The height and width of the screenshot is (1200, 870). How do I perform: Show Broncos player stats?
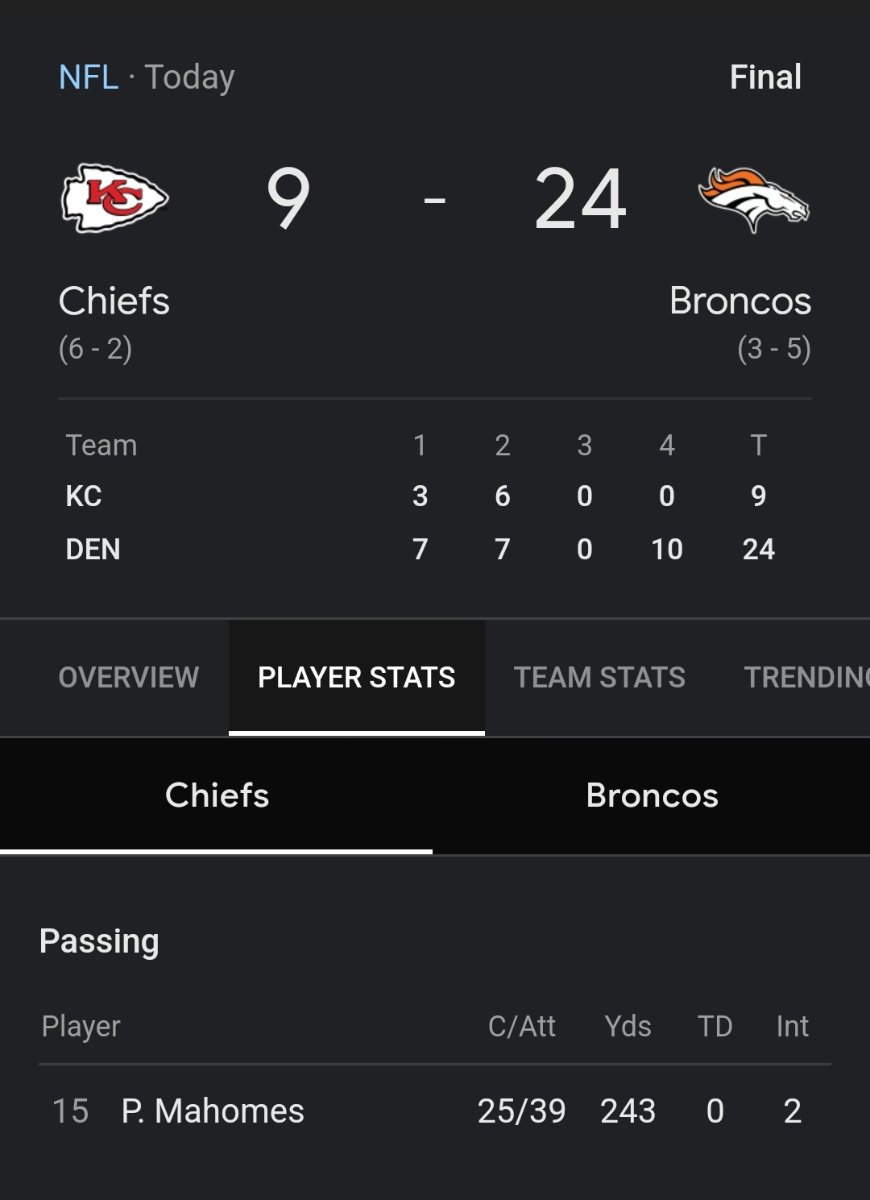[652, 795]
